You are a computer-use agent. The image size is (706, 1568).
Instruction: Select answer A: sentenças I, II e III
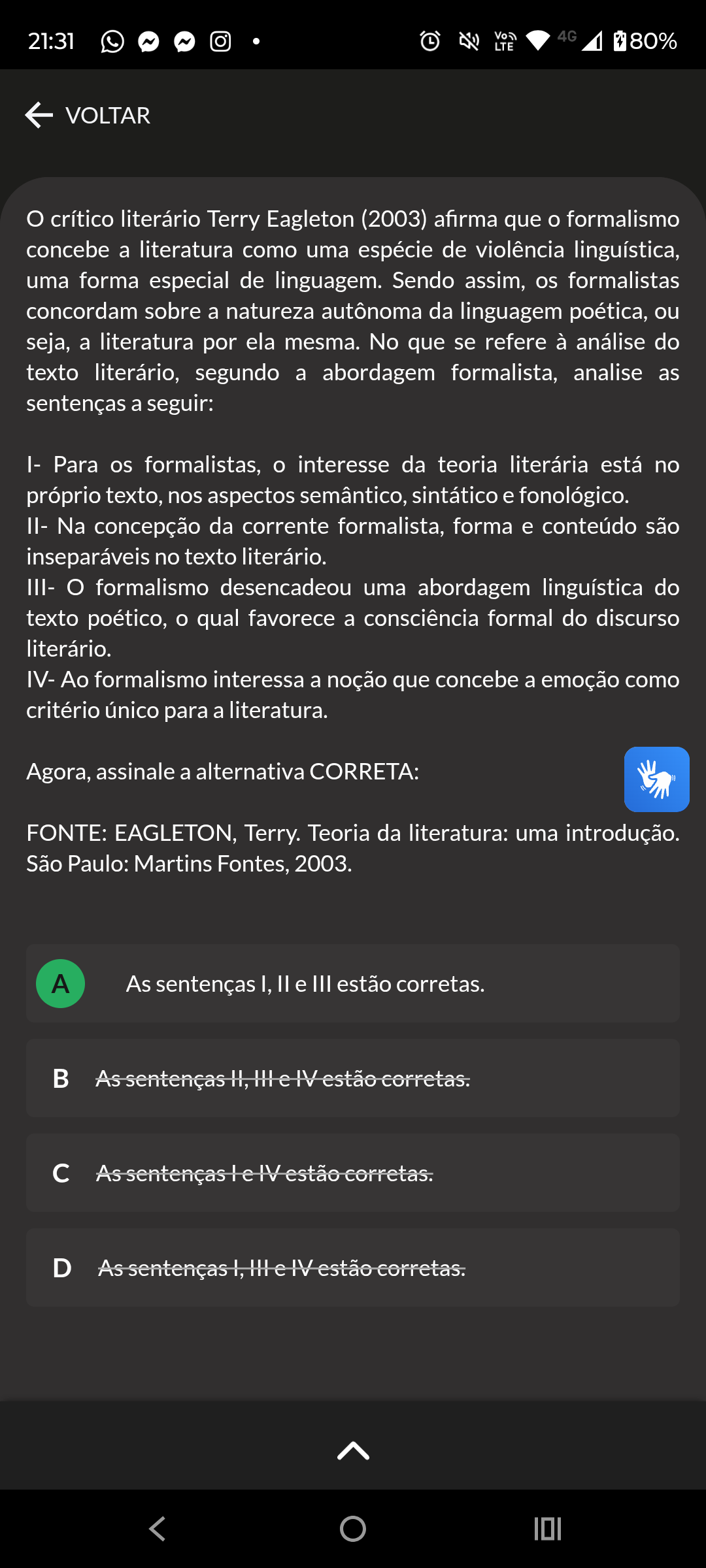(x=353, y=983)
